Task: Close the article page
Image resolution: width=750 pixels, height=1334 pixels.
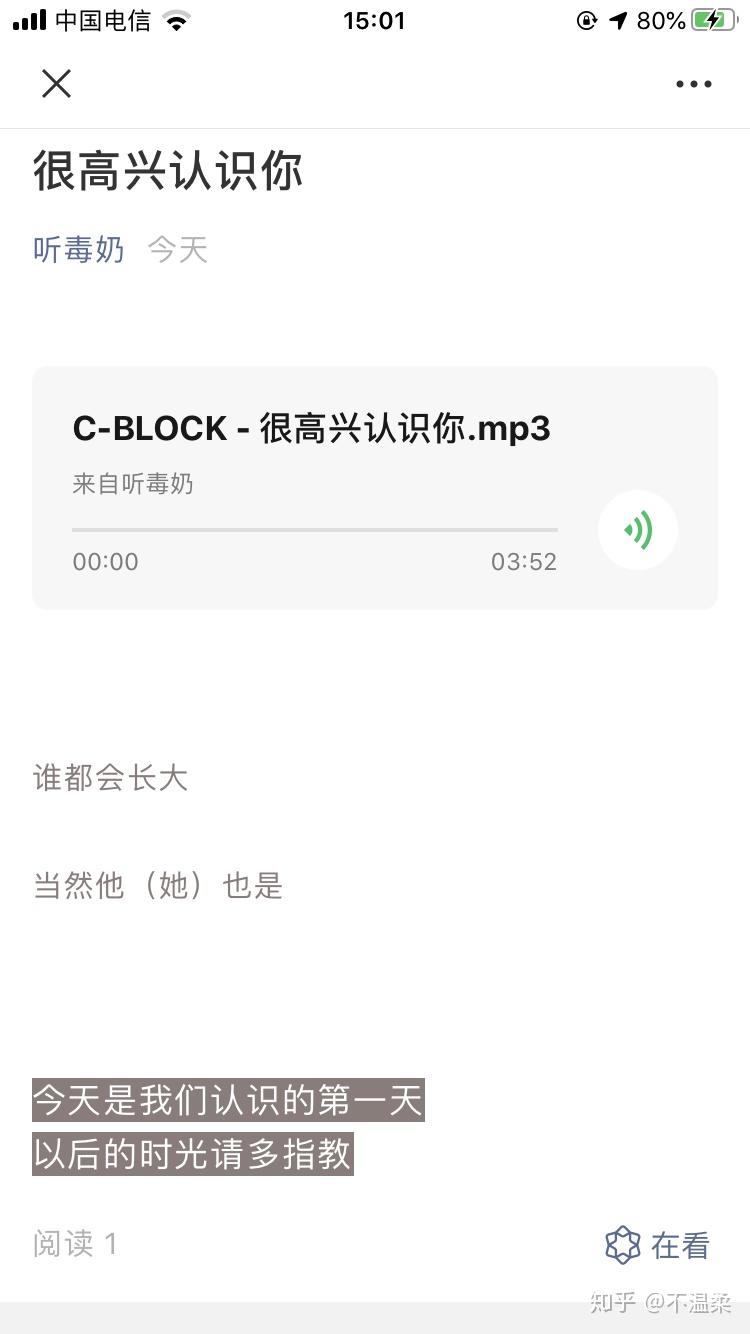Action: (x=57, y=84)
